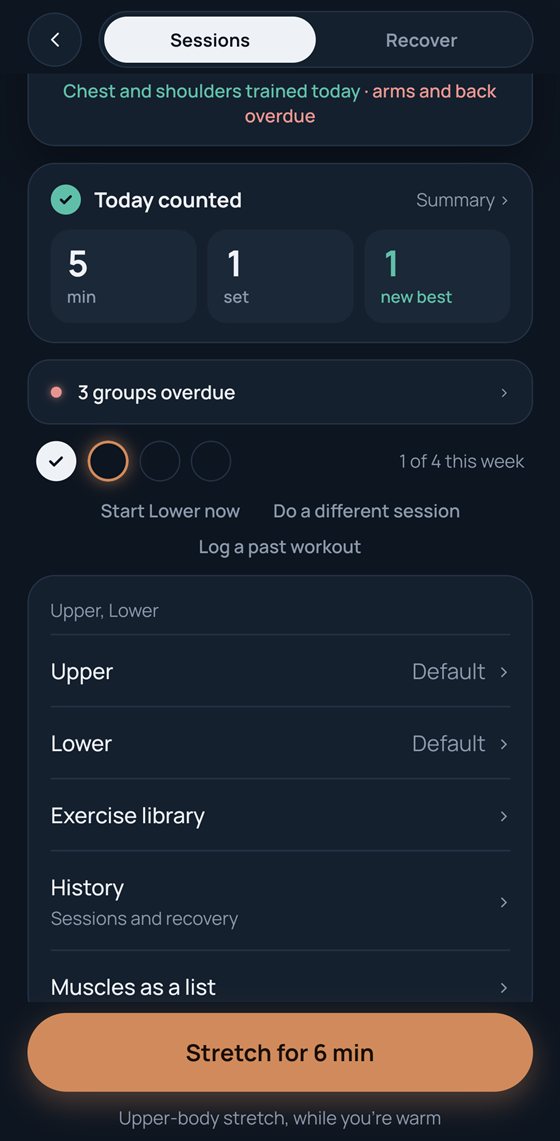The width and height of the screenshot is (560, 1141).
Task: Start the Lower session now
Action: 170,511
